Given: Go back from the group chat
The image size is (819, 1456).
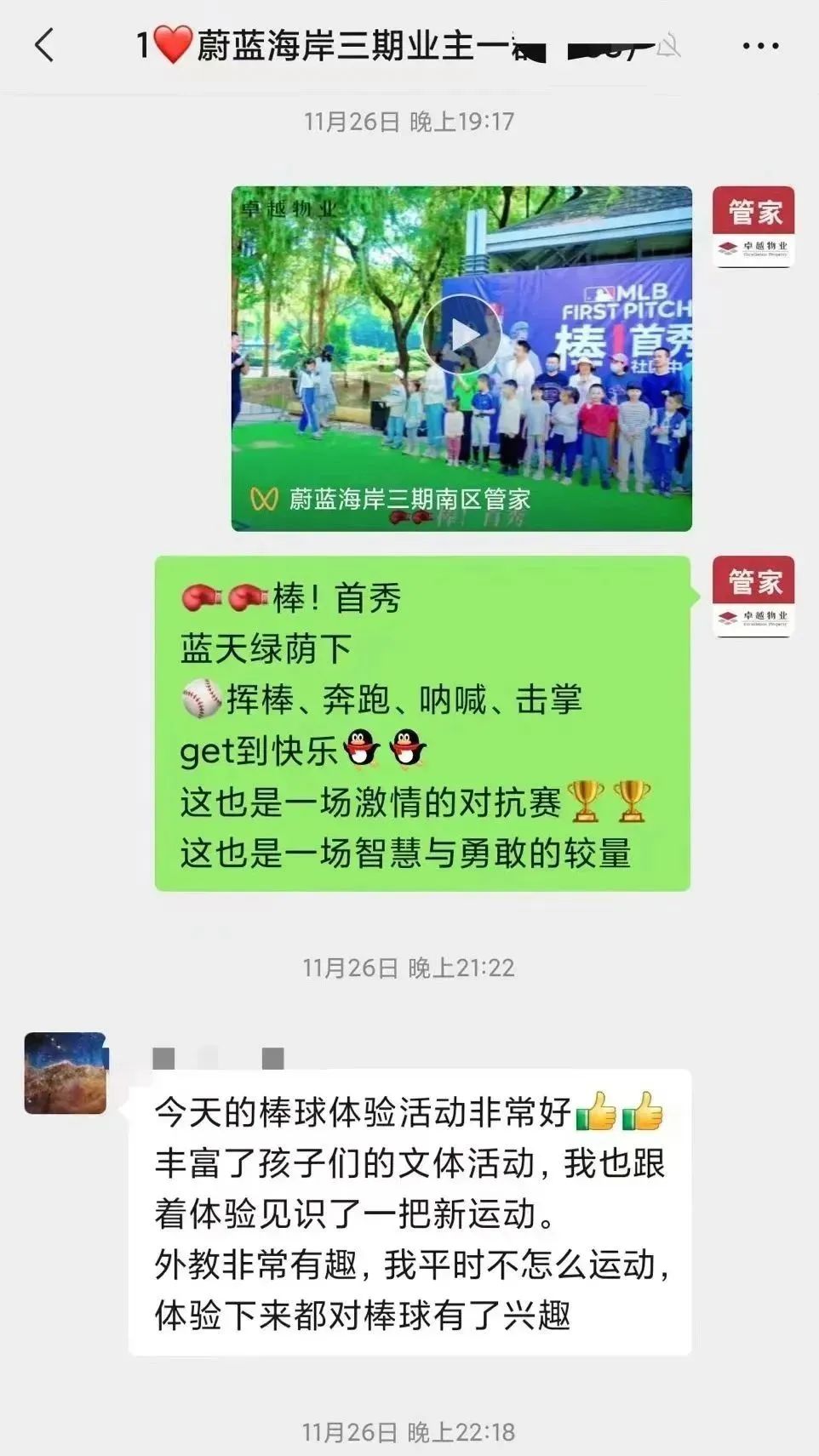Looking at the screenshot, I should point(44,45).
